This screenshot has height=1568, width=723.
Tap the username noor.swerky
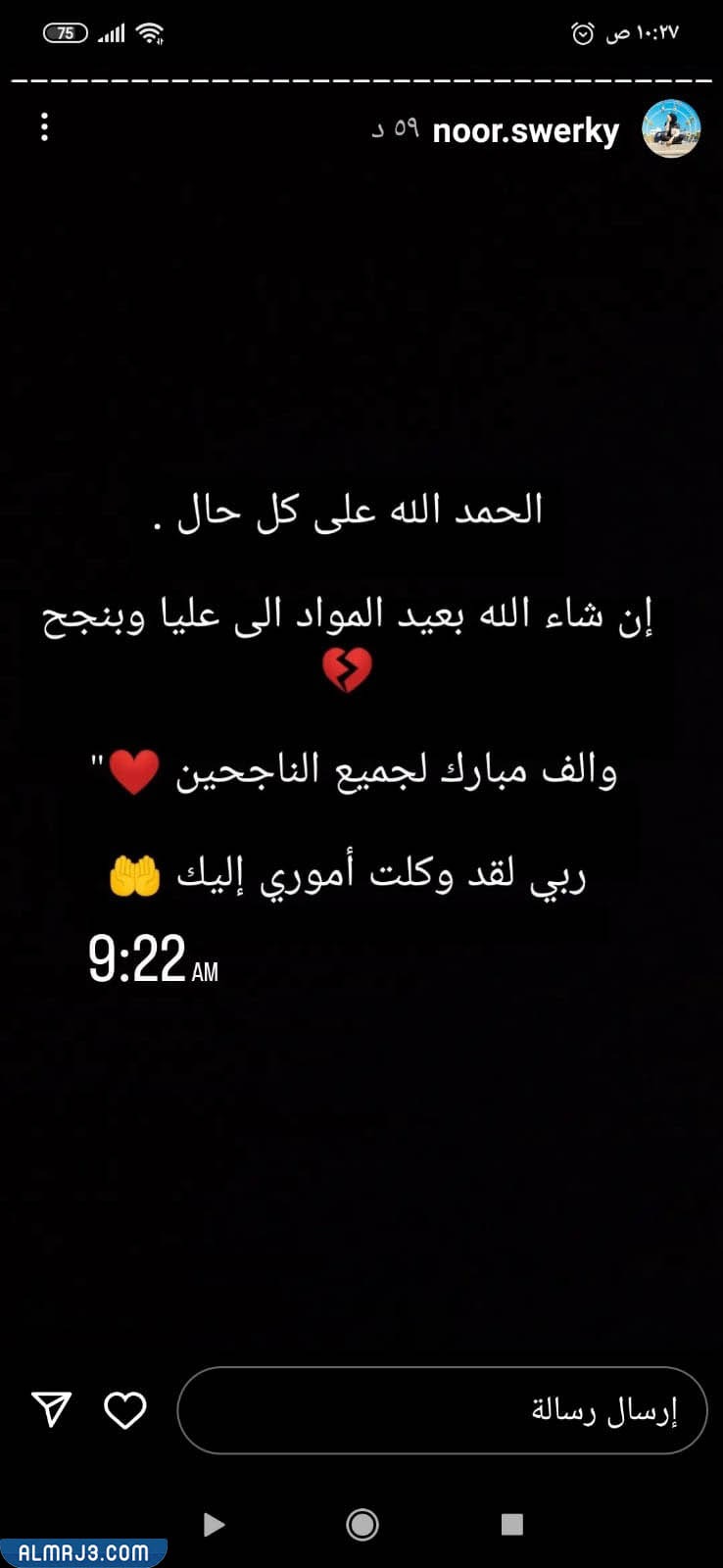(x=524, y=129)
